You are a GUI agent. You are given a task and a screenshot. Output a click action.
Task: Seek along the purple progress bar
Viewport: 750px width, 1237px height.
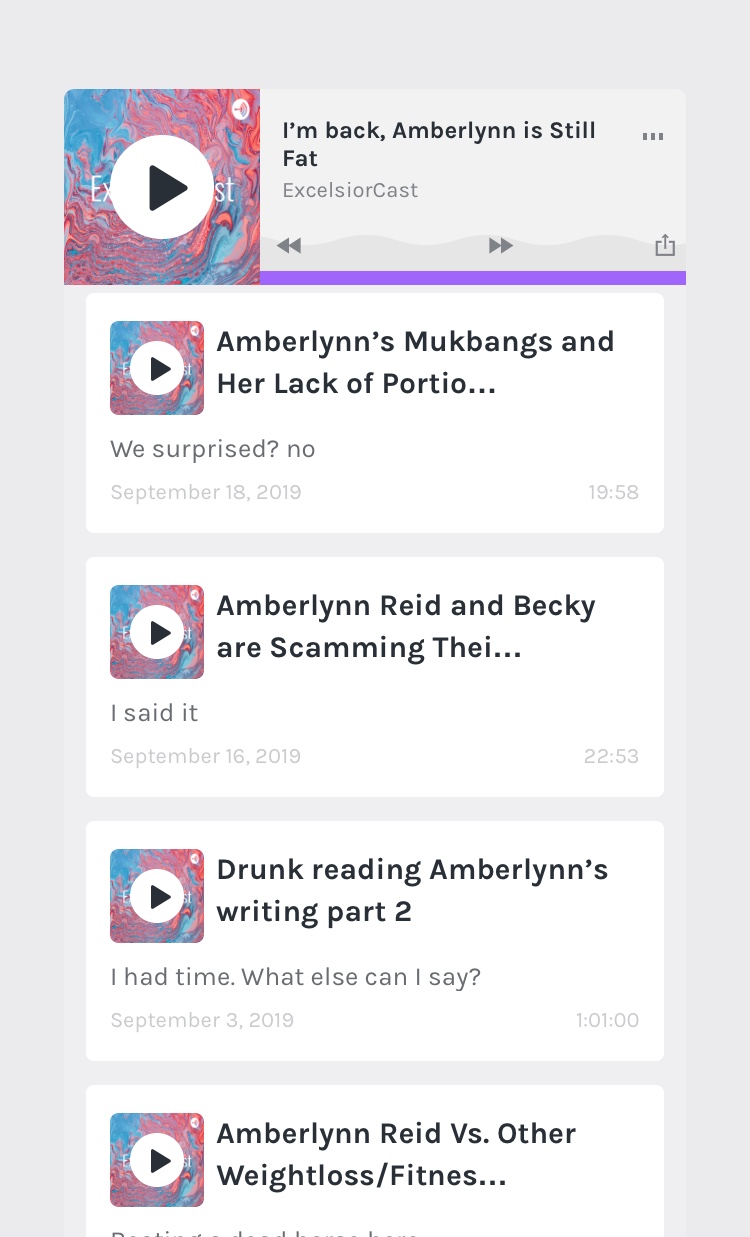coord(473,278)
